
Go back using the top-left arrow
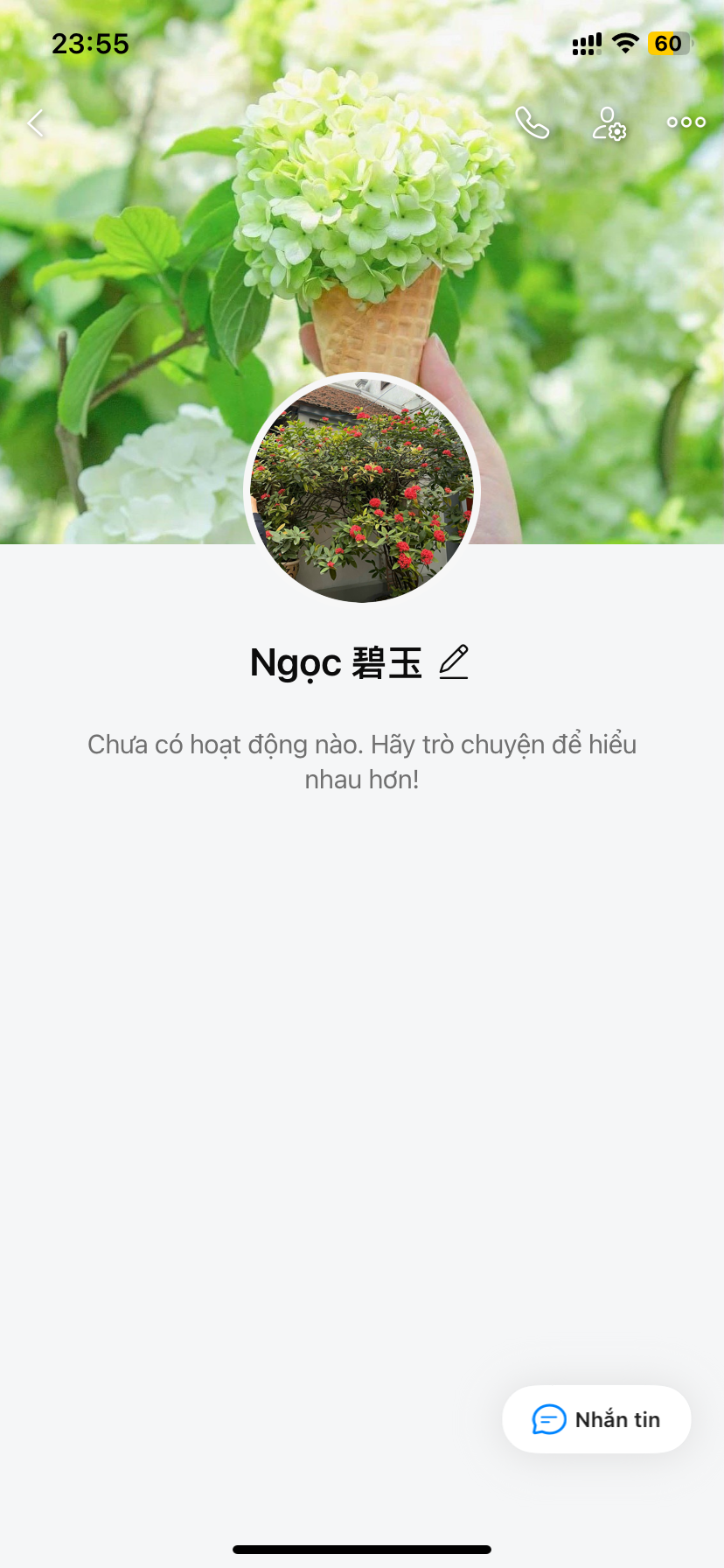pyautogui.click(x=36, y=123)
